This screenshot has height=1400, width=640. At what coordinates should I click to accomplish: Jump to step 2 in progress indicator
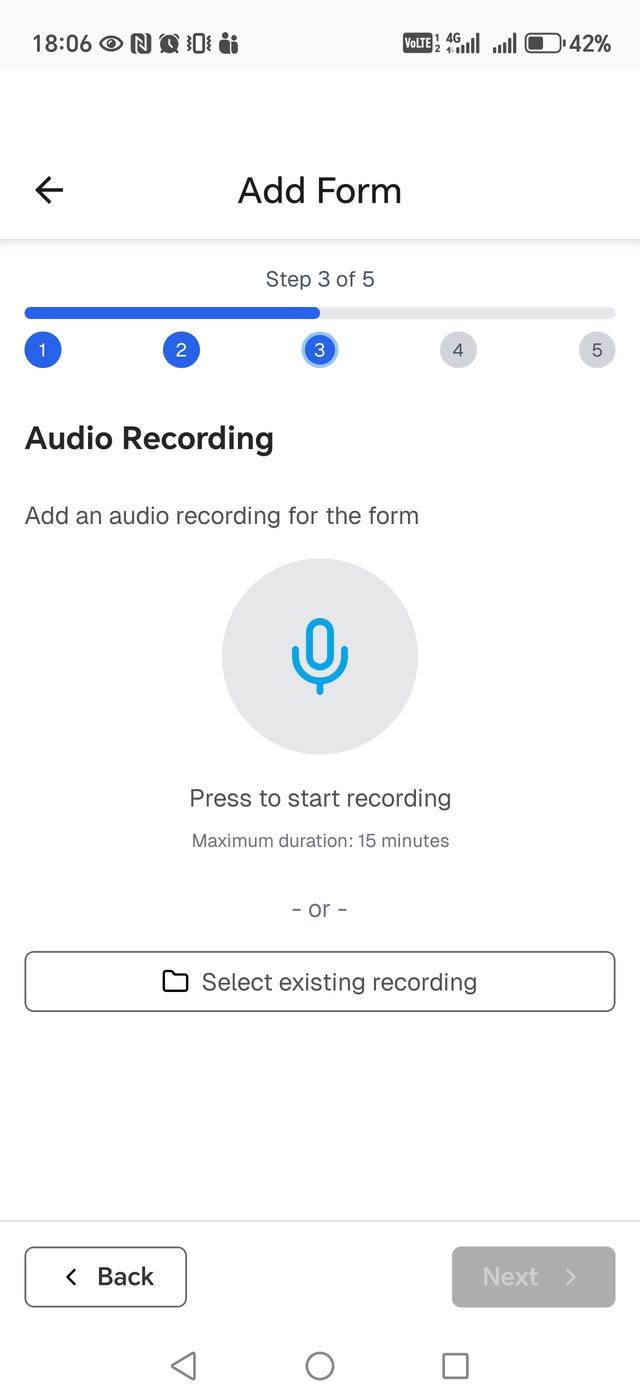(x=181, y=350)
